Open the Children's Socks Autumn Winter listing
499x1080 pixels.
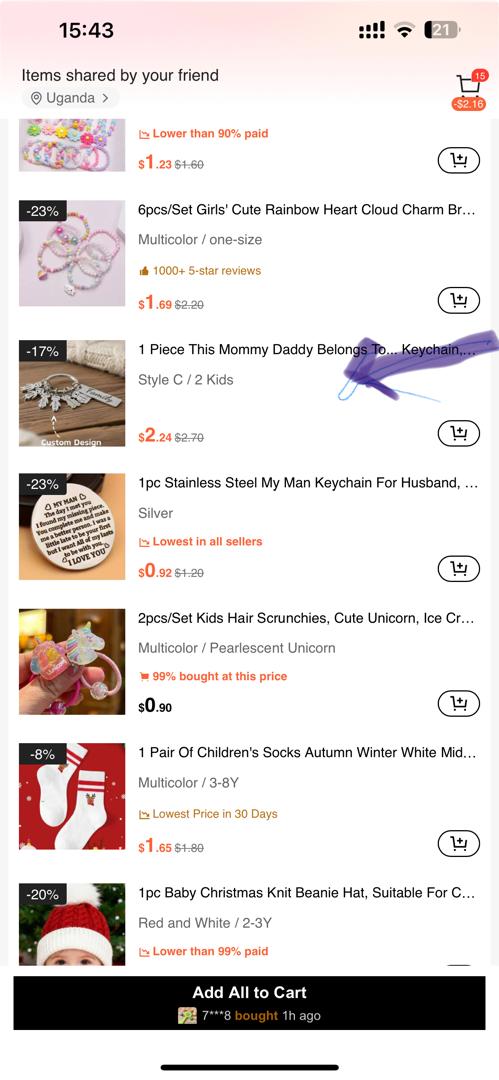tap(307, 753)
